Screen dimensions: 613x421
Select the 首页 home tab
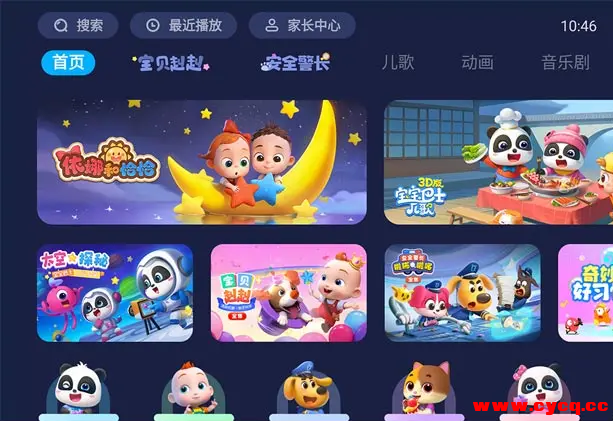[x=69, y=62]
